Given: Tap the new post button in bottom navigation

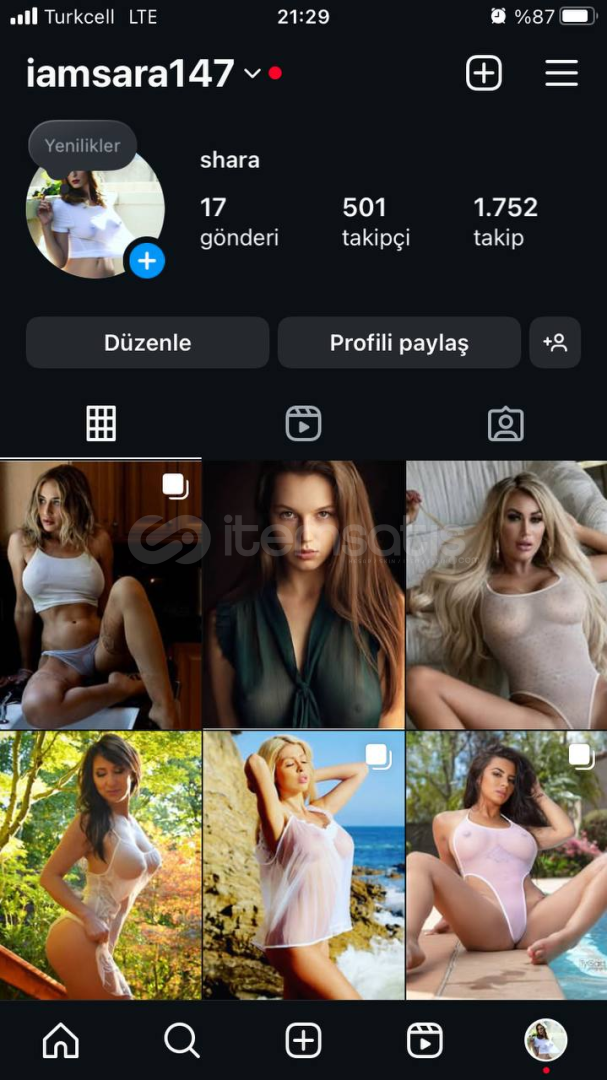Looking at the screenshot, I should [303, 1041].
